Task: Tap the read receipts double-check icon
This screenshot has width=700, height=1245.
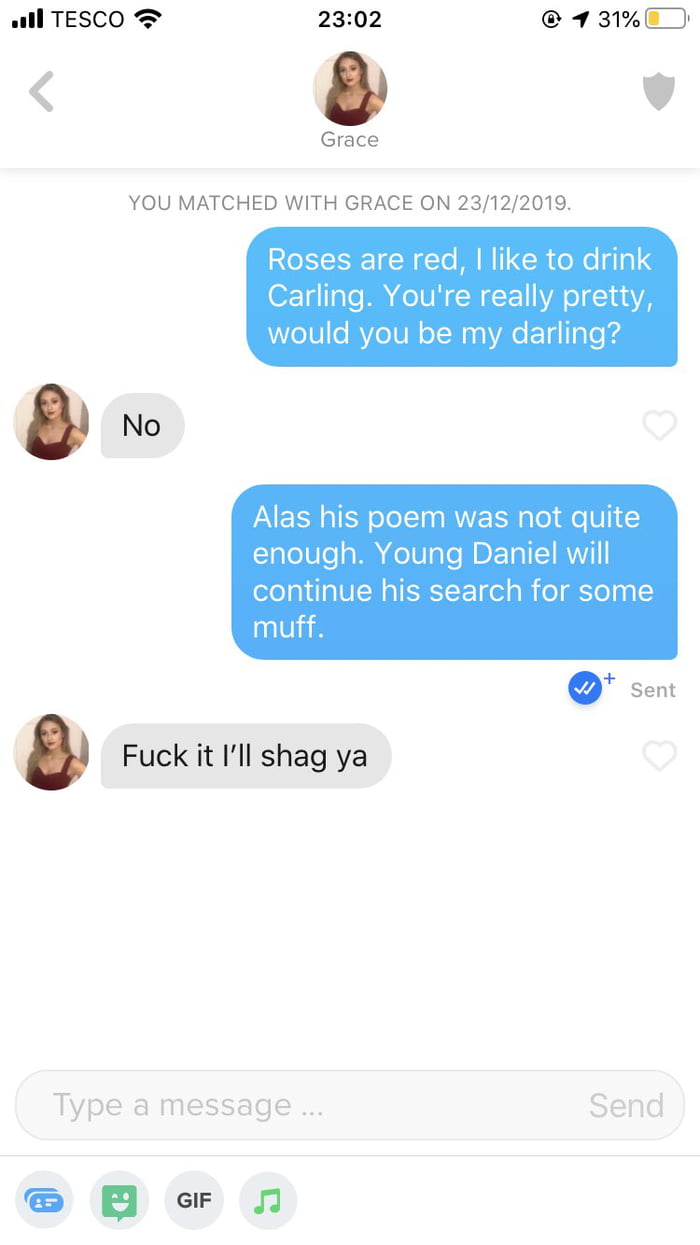Action: pyautogui.click(x=585, y=689)
